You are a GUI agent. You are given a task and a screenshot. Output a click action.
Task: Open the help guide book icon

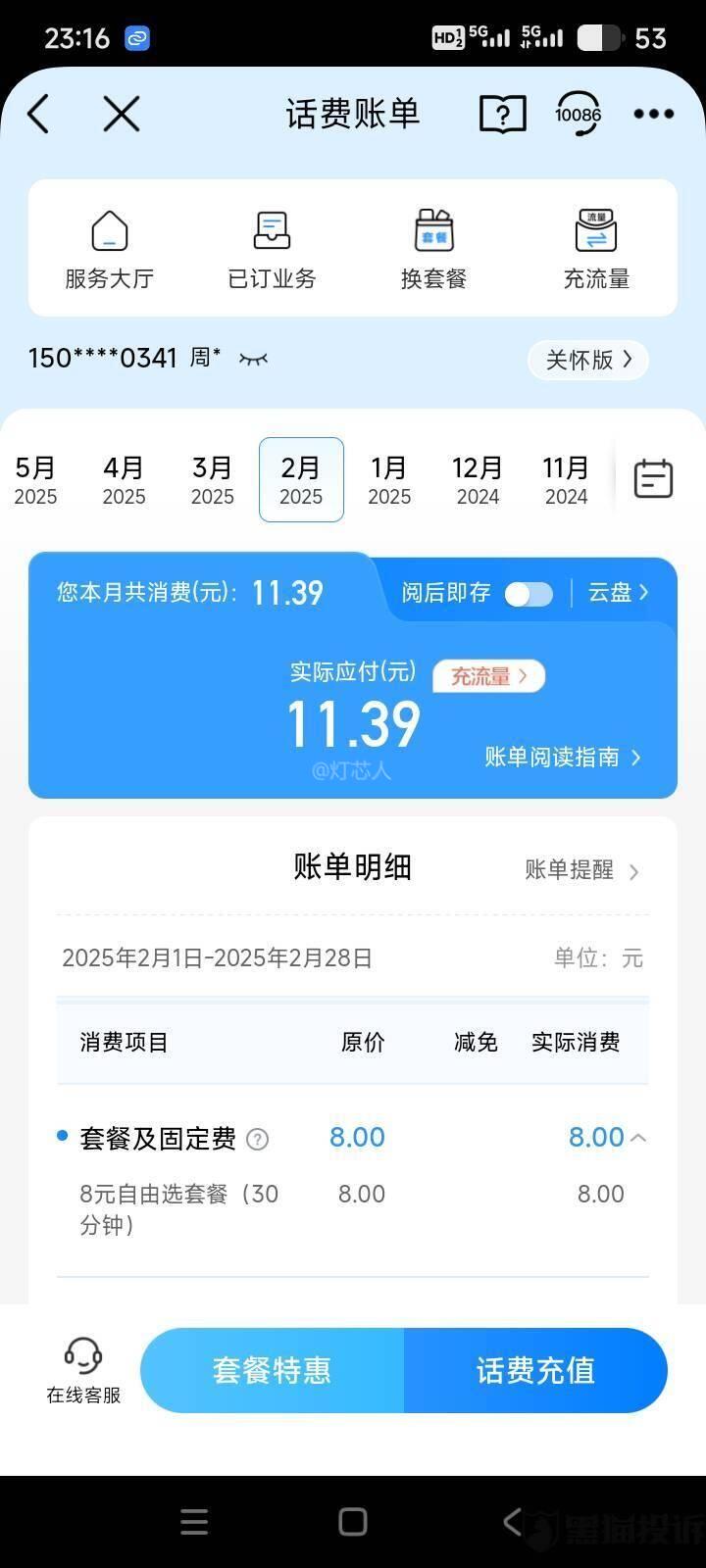click(502, 115)
